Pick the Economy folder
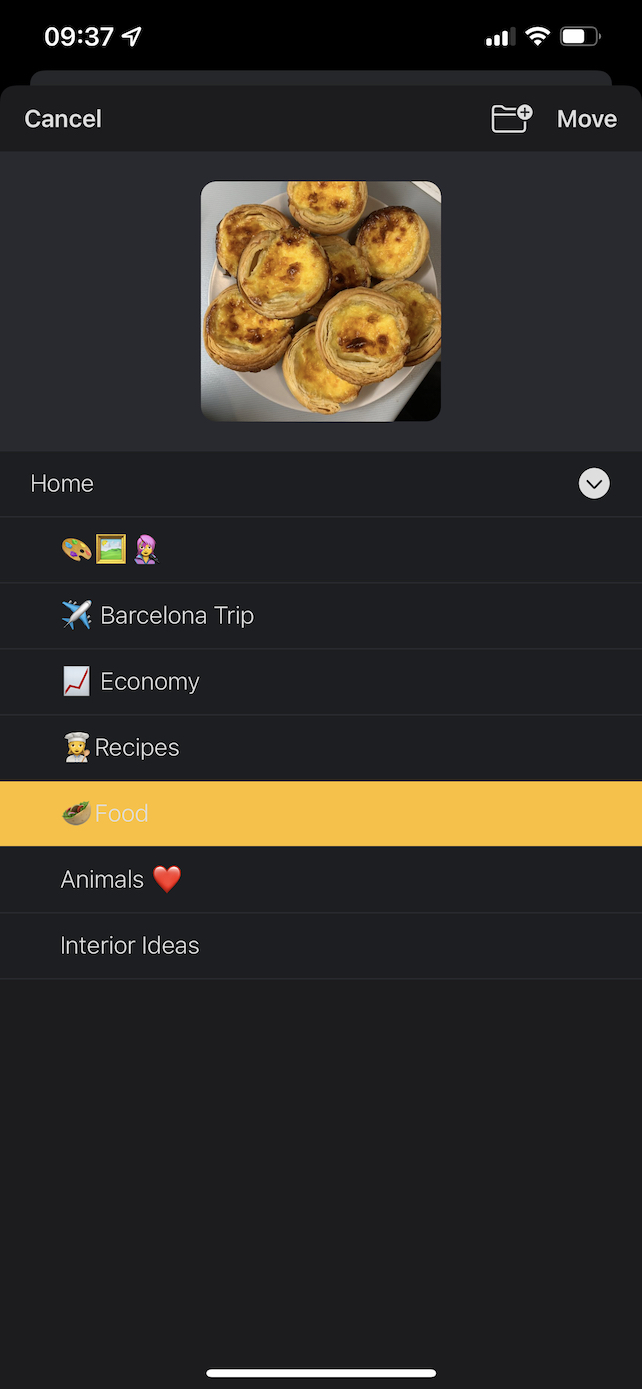 (x=321, y=682)
